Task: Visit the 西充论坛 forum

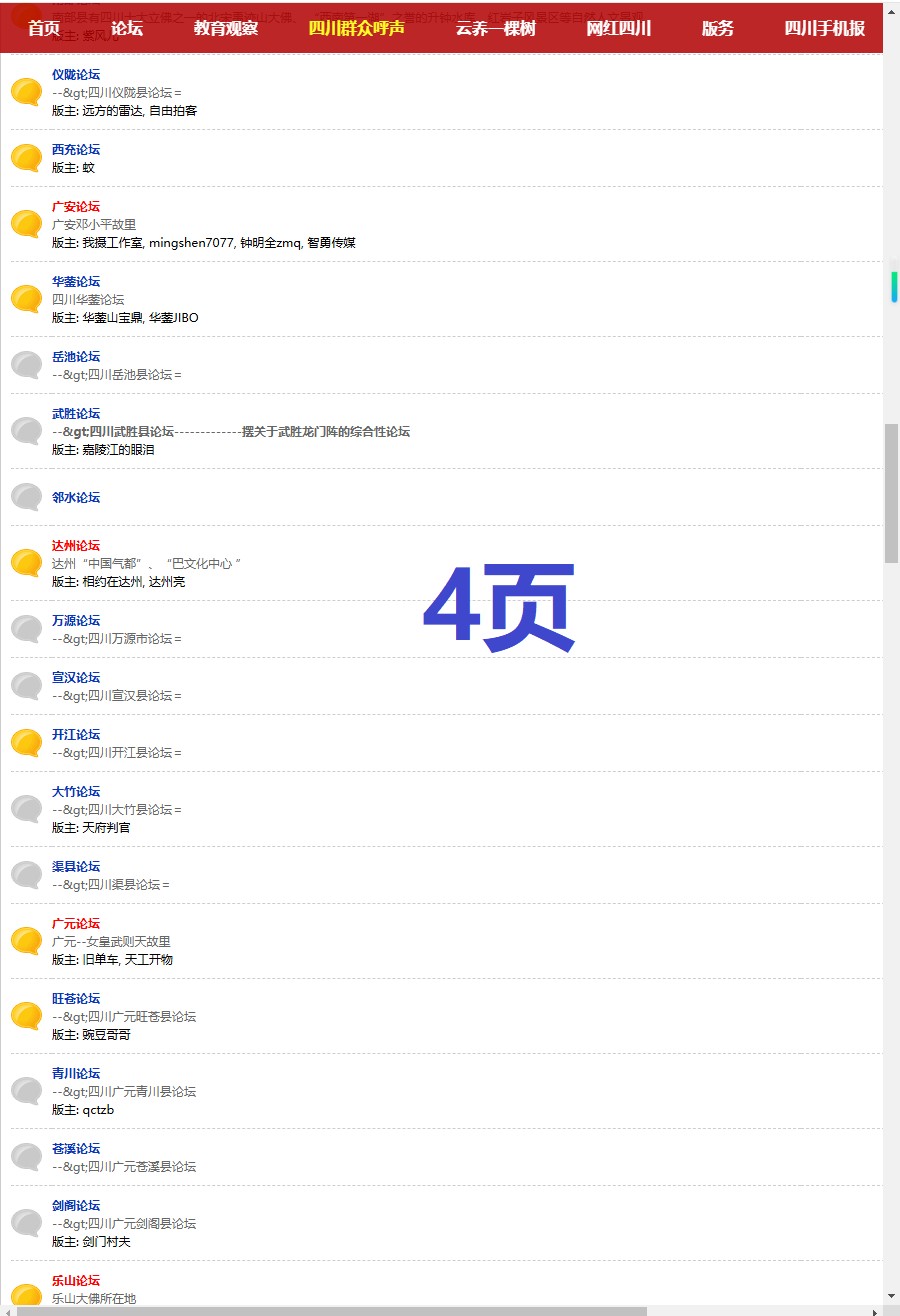Action: [76, 150]
